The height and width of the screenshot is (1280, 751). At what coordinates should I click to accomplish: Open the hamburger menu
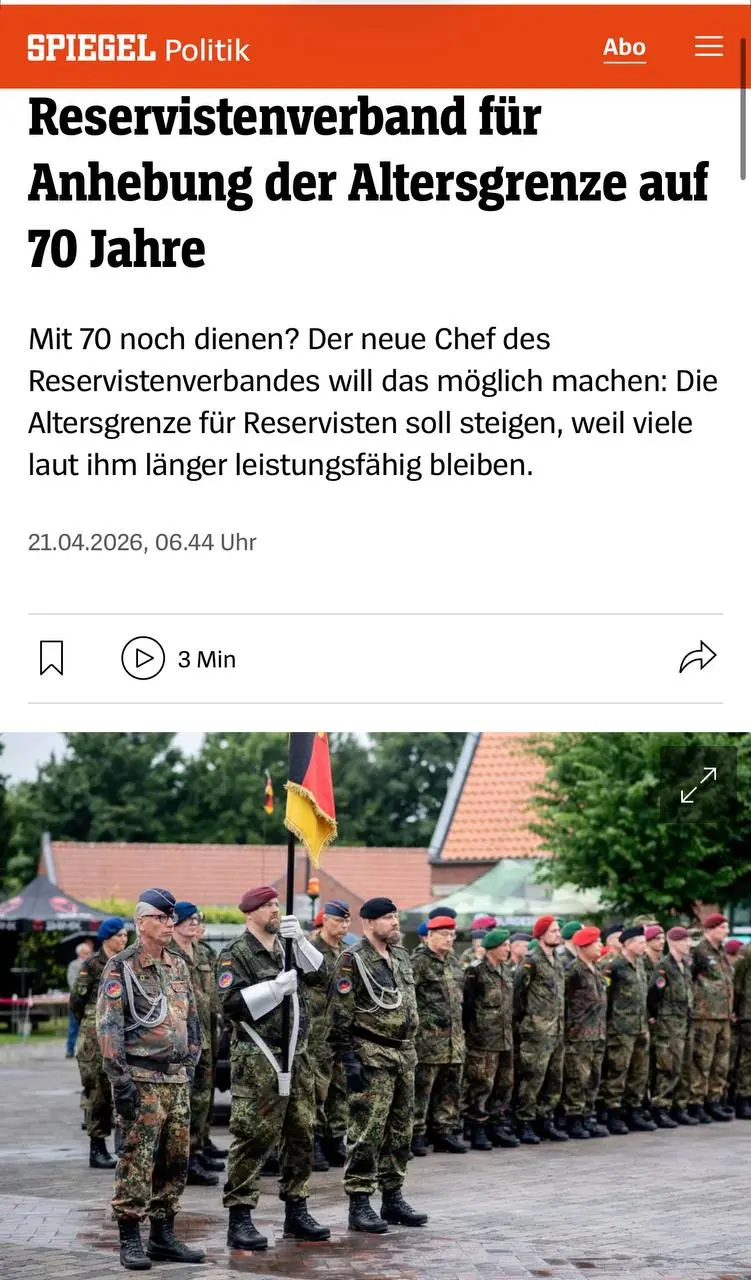tap(709, 47)
